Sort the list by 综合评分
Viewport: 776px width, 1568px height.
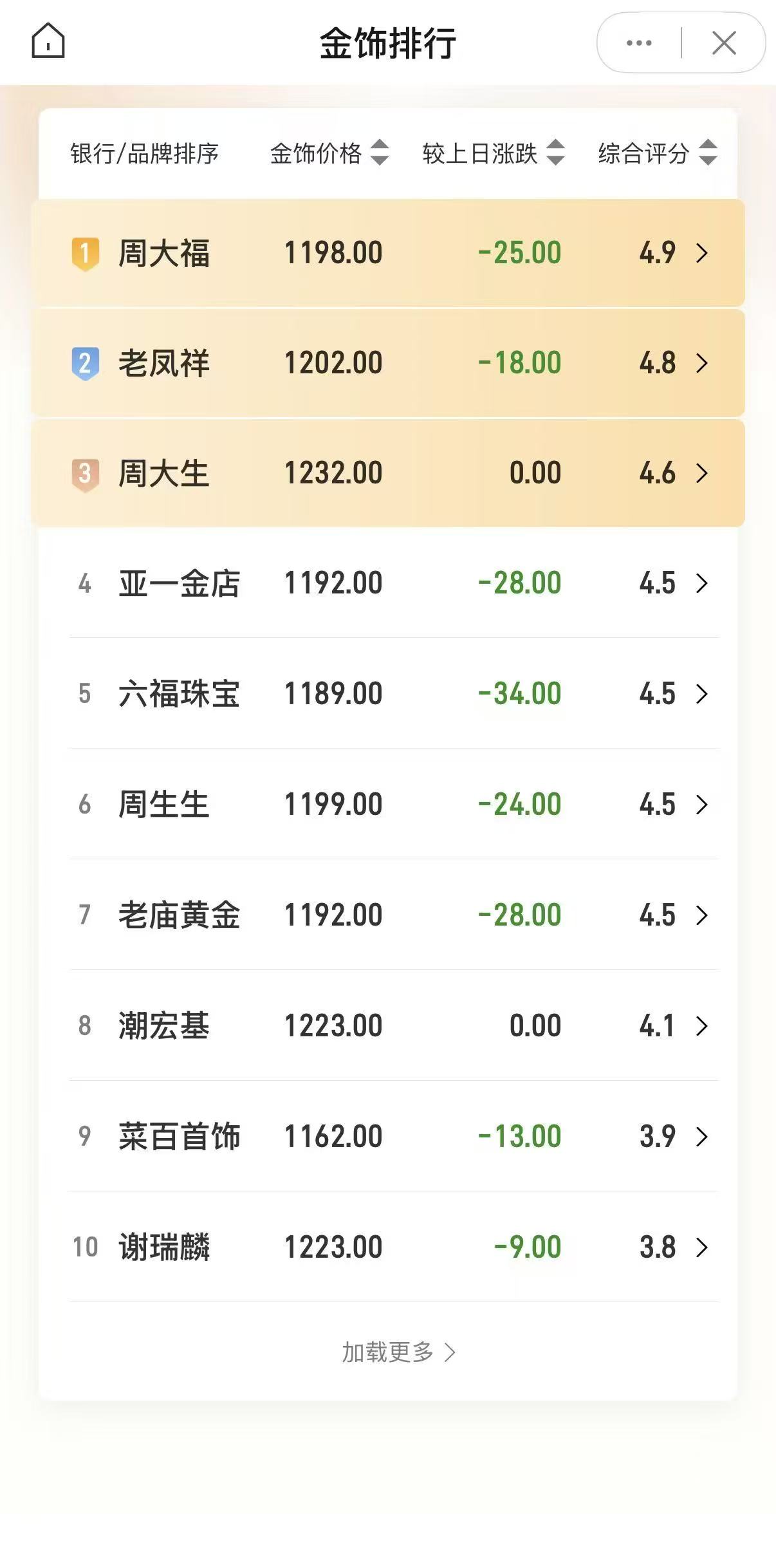657,153
